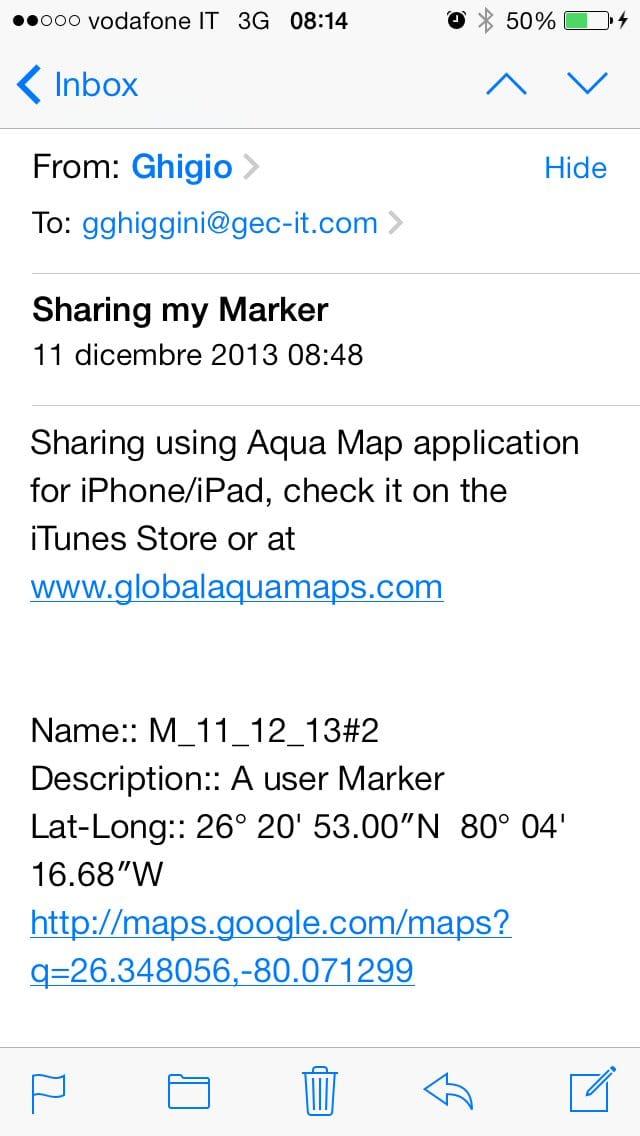Show the next message with down arrow
This screenshot has height=1136, width=640.
[587, 84]
